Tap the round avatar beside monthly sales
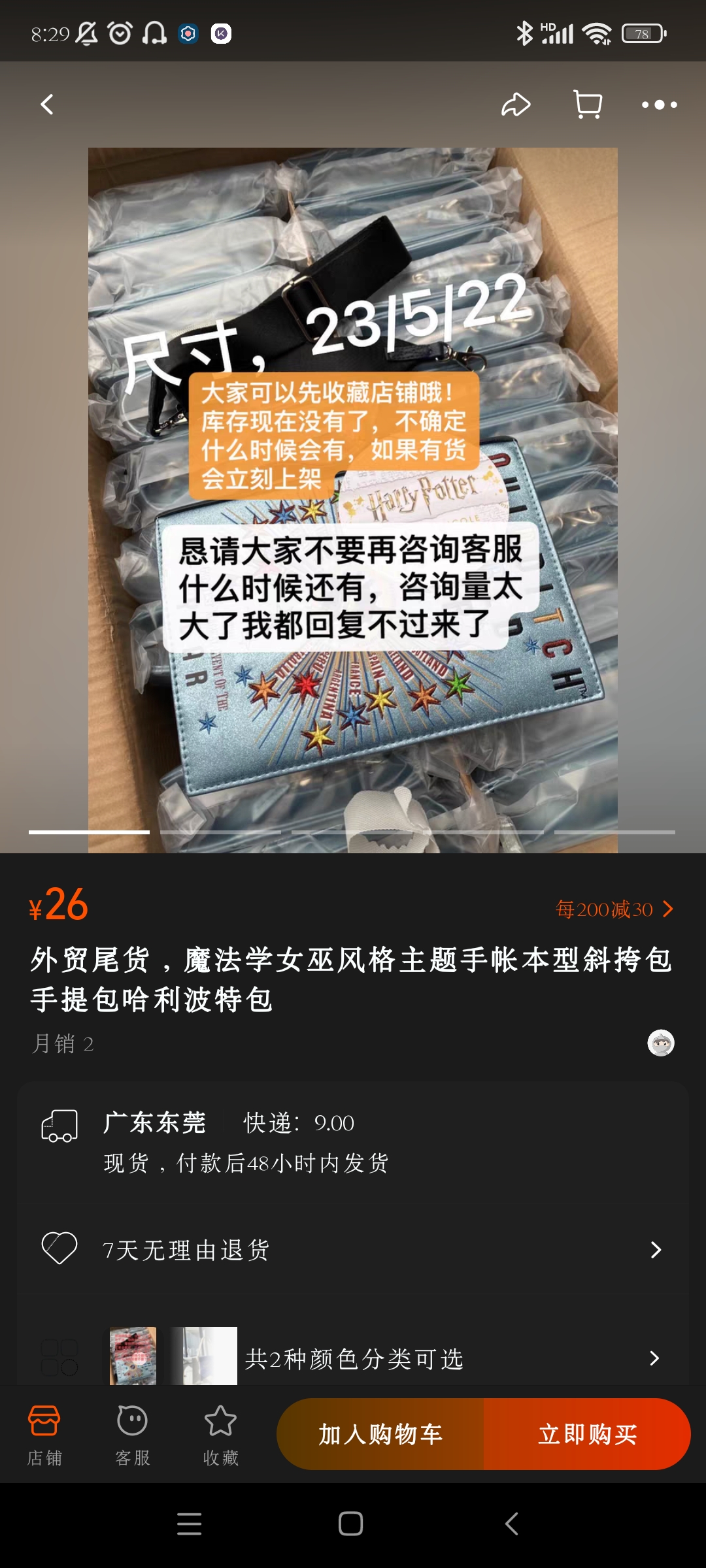This screenshot has width=706, height=1568. (661, 1043)
